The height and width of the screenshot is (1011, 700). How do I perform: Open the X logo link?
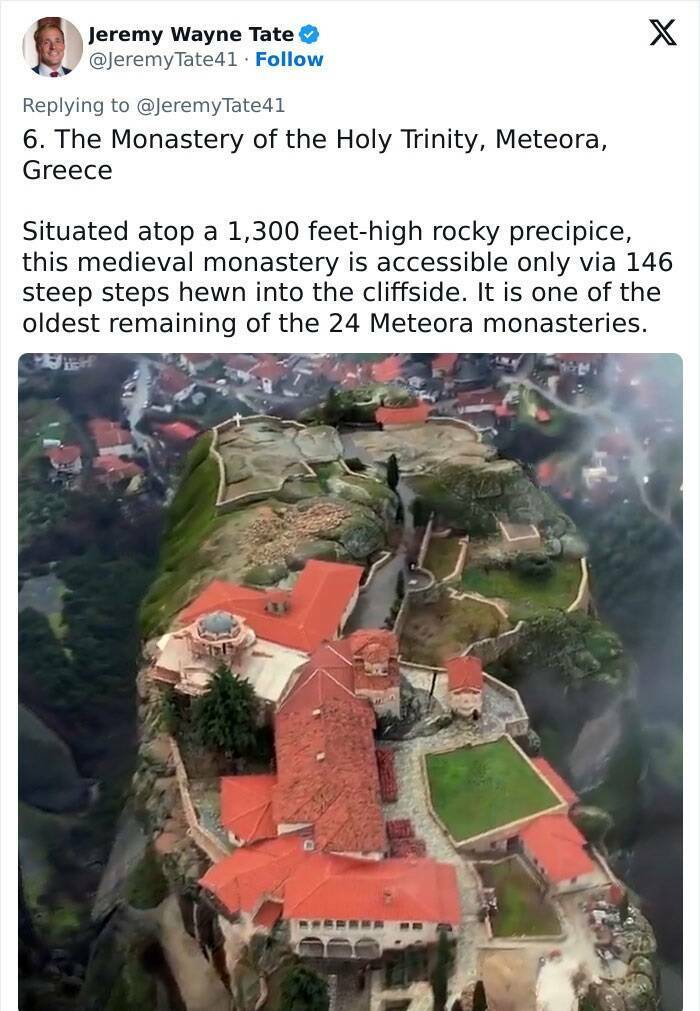[x=662, y=33]
